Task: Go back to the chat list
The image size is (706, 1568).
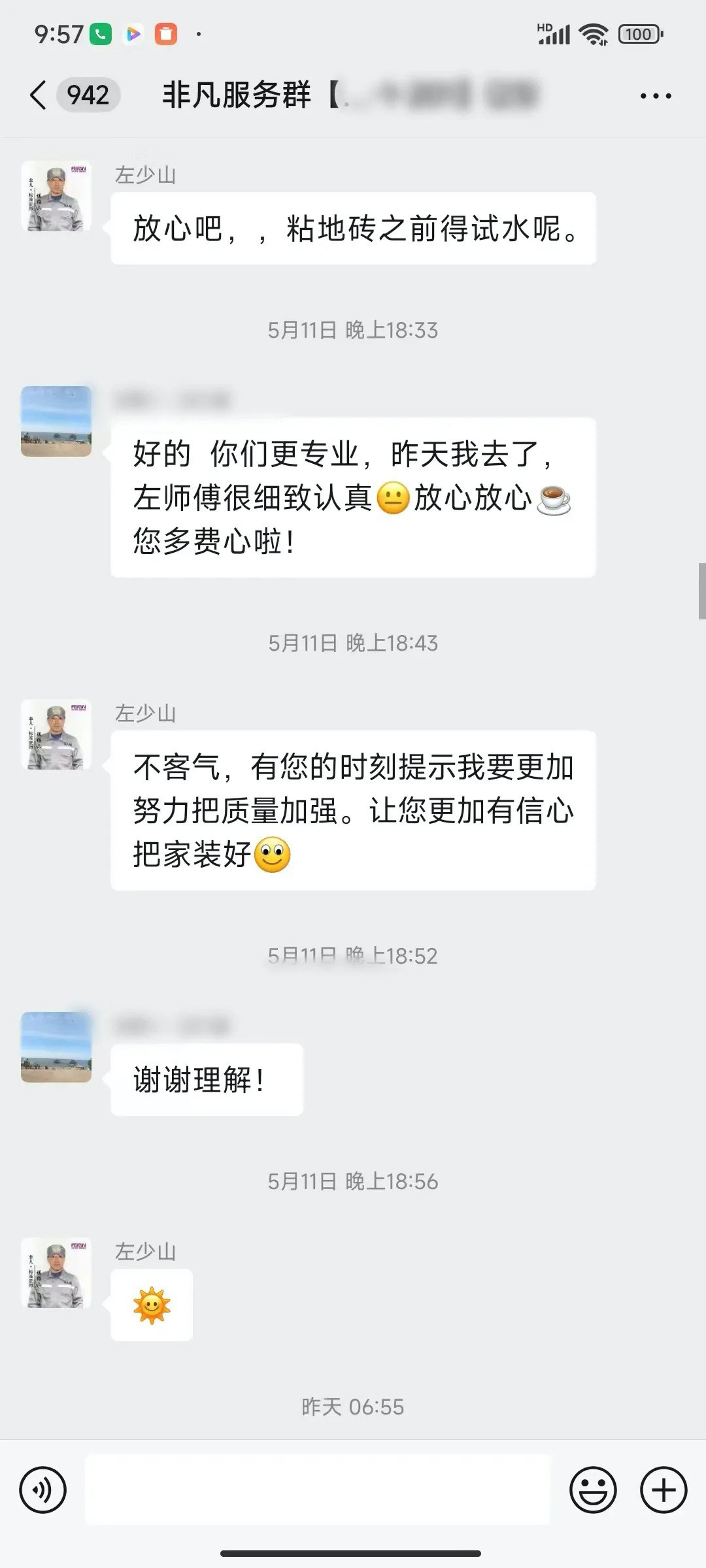Action: [x=38, y=95]
